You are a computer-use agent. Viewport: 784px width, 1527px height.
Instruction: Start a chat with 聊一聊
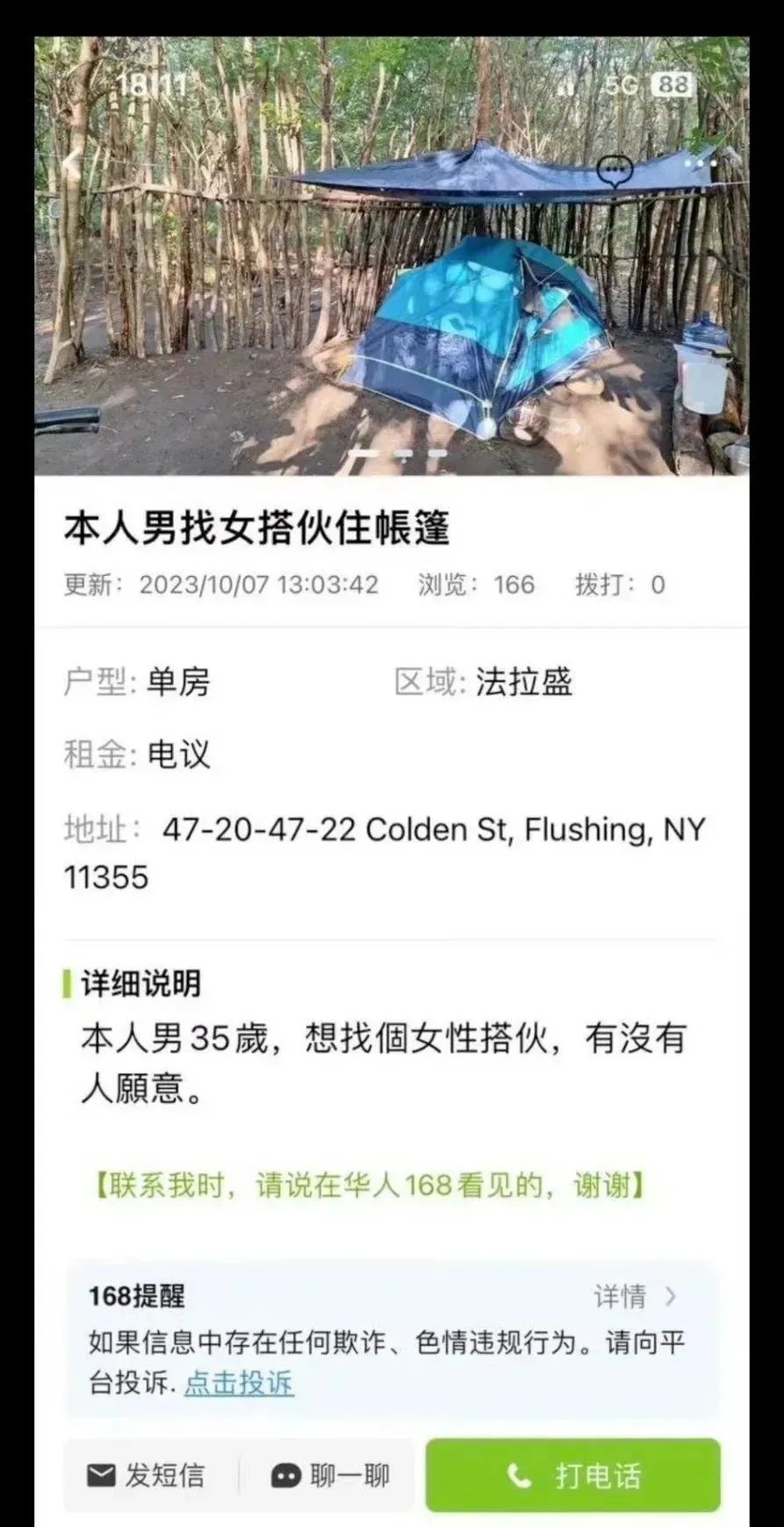[x=330, y=1475]
